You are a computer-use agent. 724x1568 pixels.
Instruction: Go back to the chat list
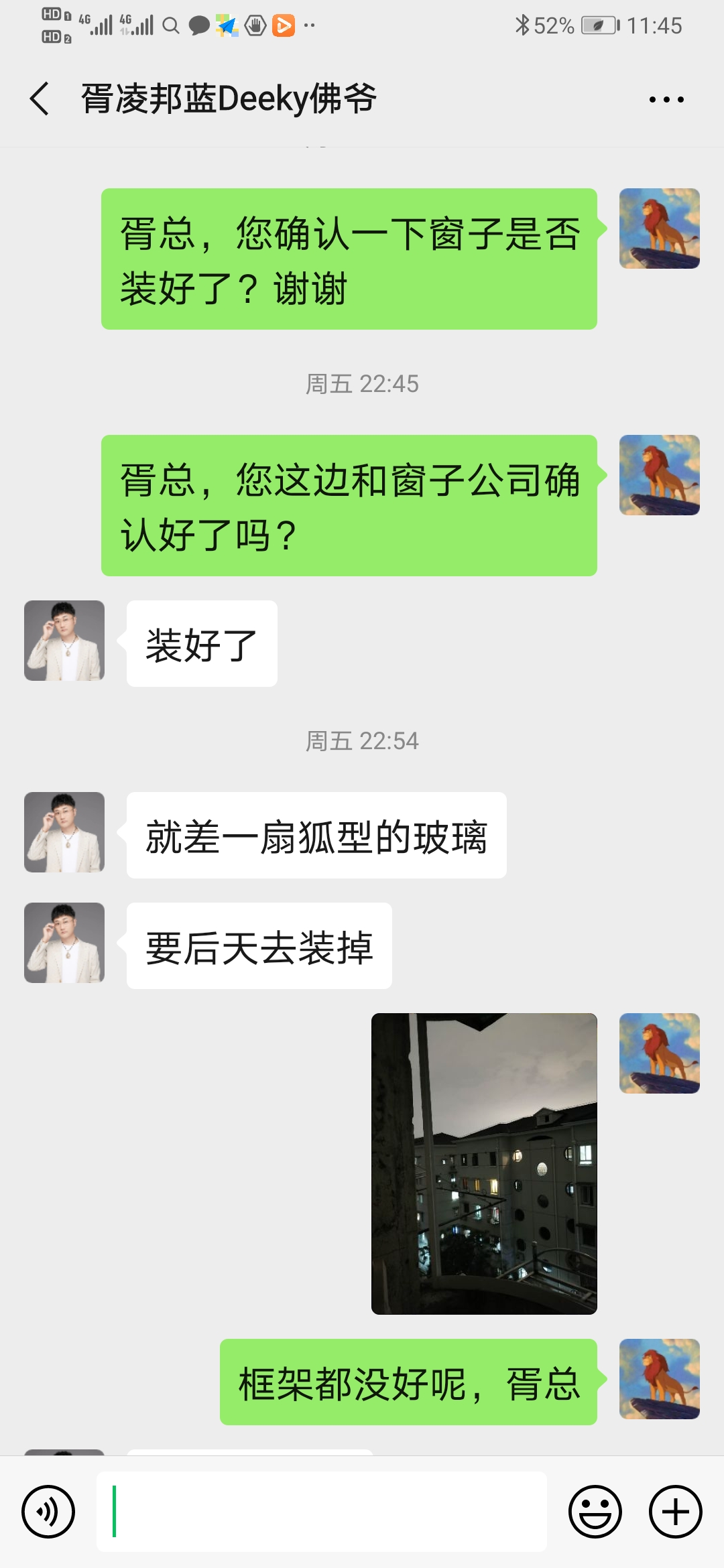[40, 99]
